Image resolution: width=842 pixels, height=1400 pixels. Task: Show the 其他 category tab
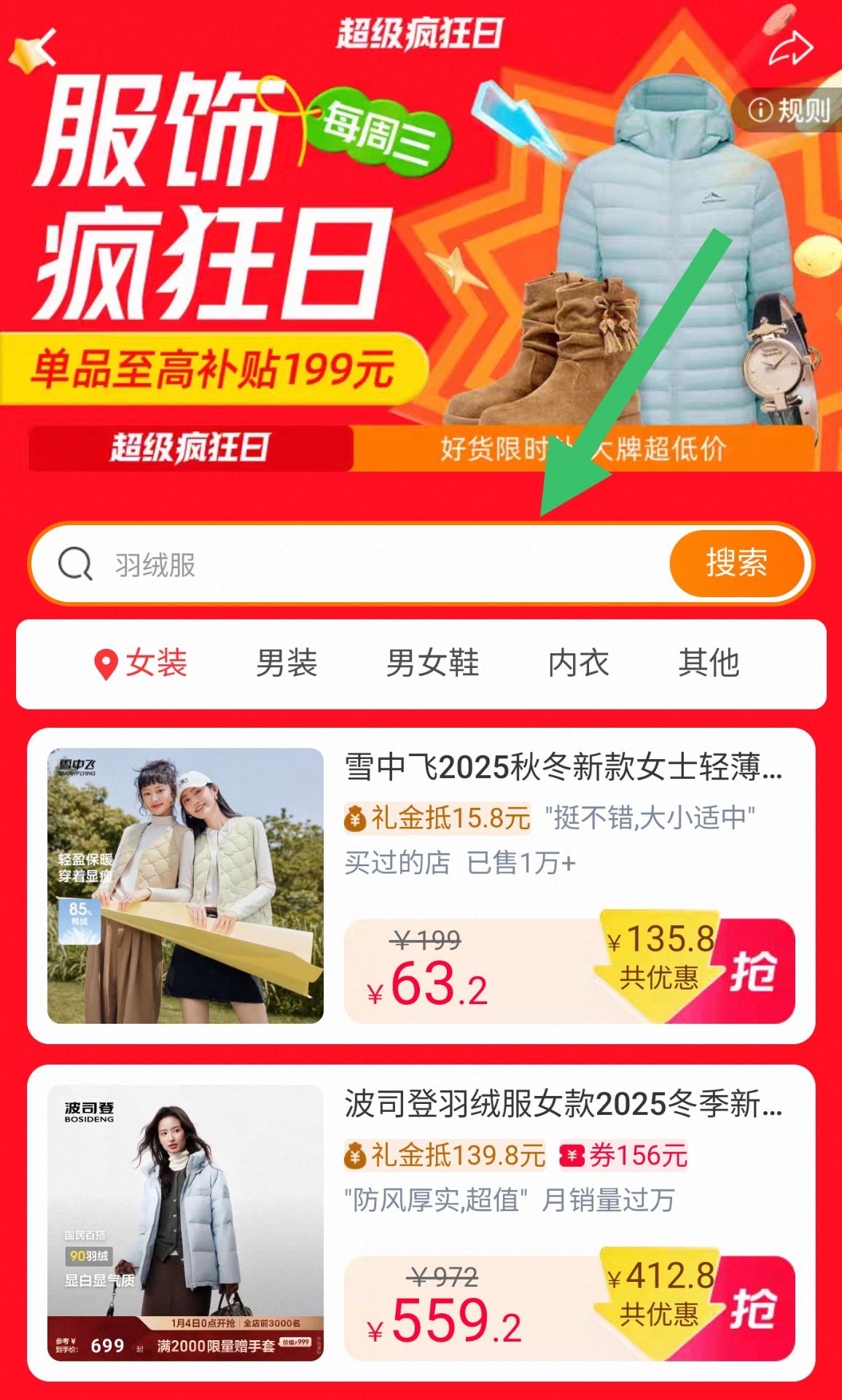click(x=709, y=664)
